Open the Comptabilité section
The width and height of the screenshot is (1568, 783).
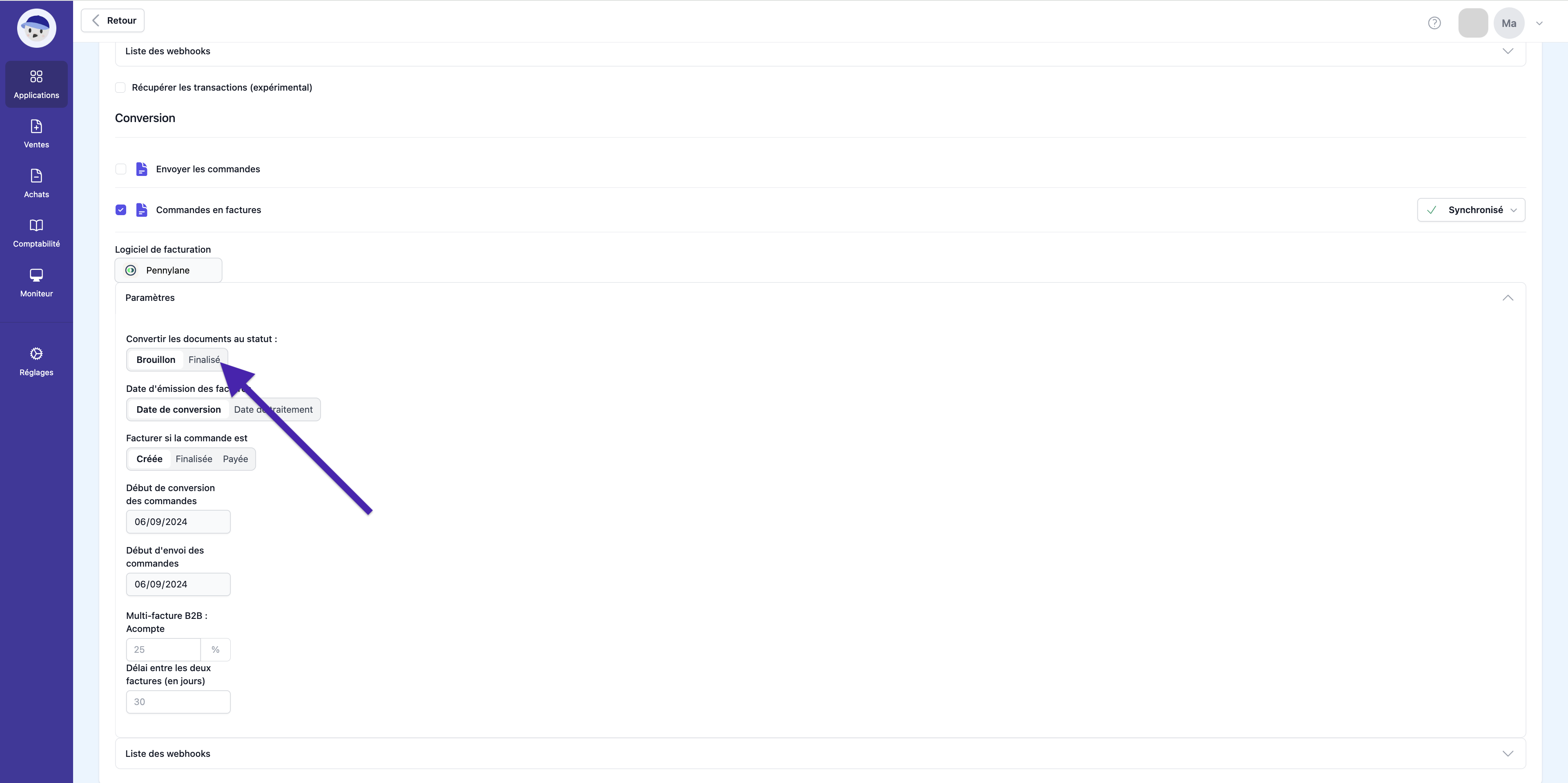coord(36,233)
